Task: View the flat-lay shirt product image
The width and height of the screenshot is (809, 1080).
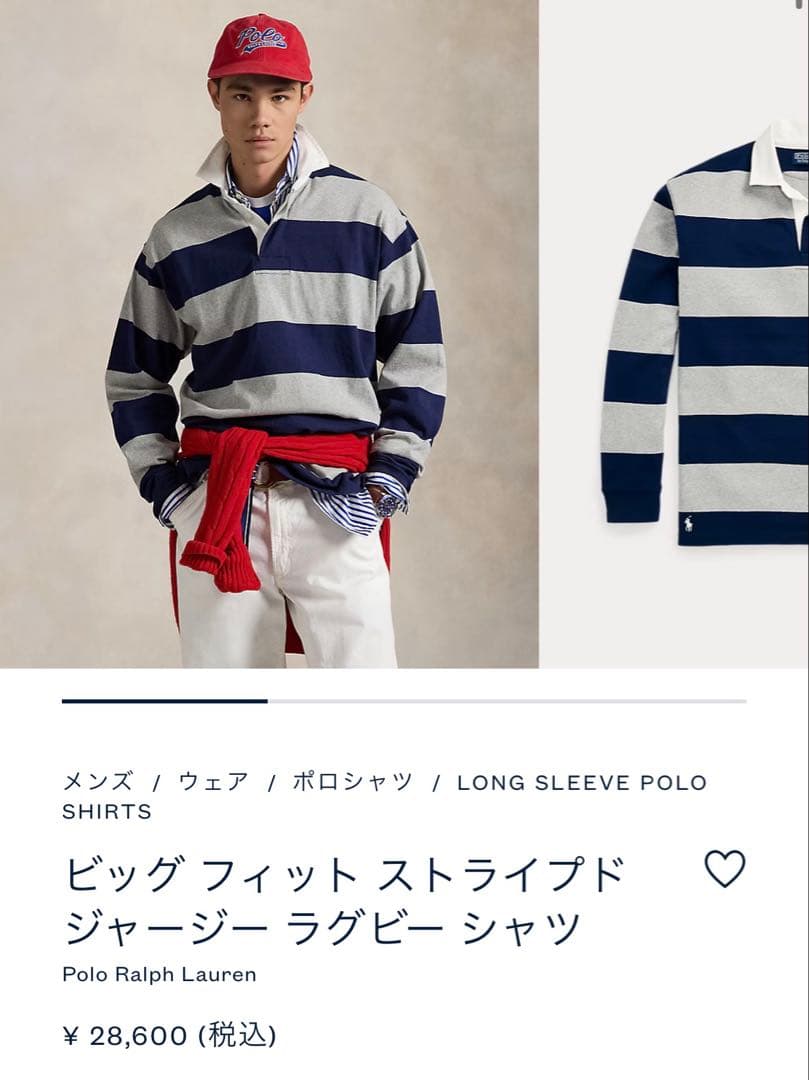Action: tap(700, 334)
